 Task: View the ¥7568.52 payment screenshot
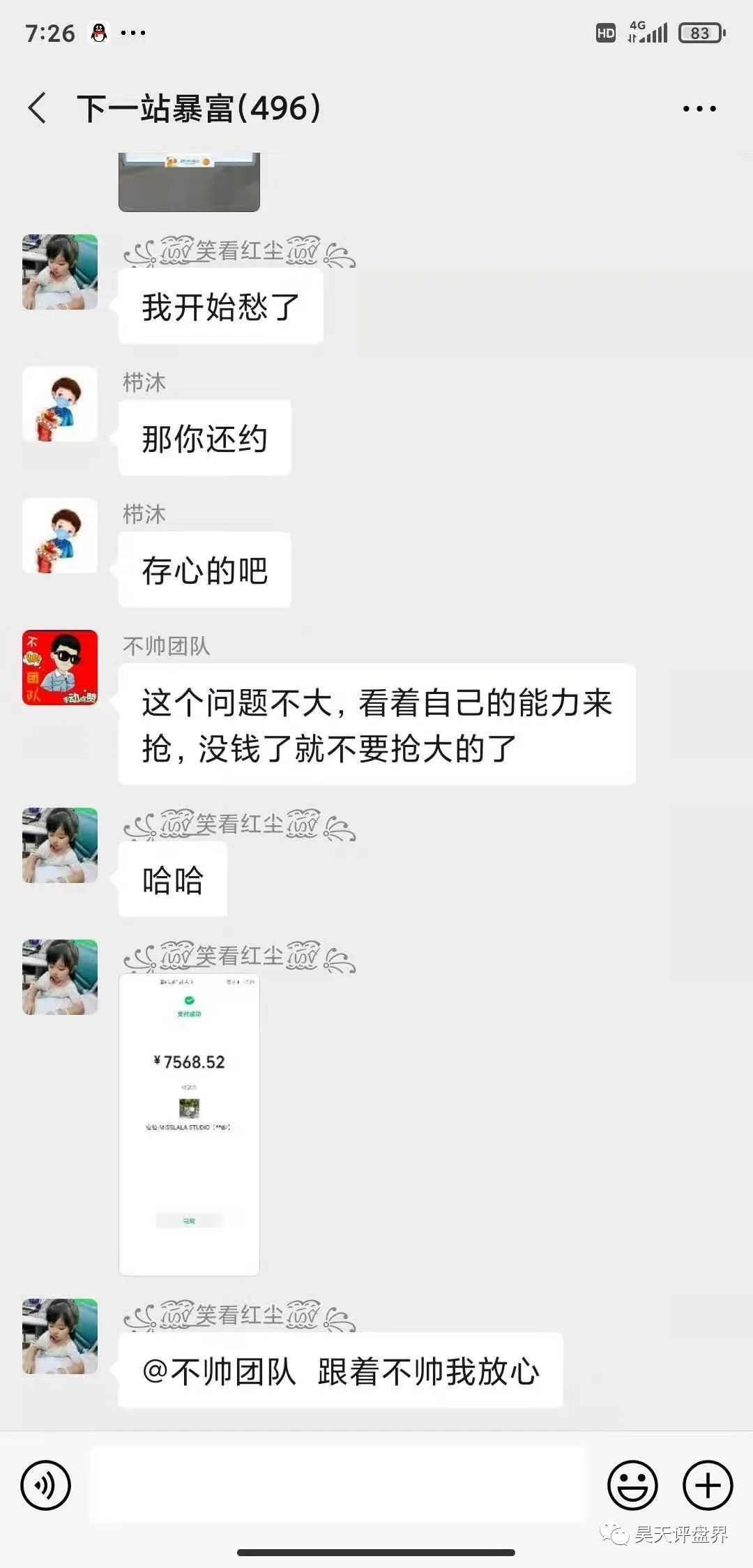point(189,1124)
